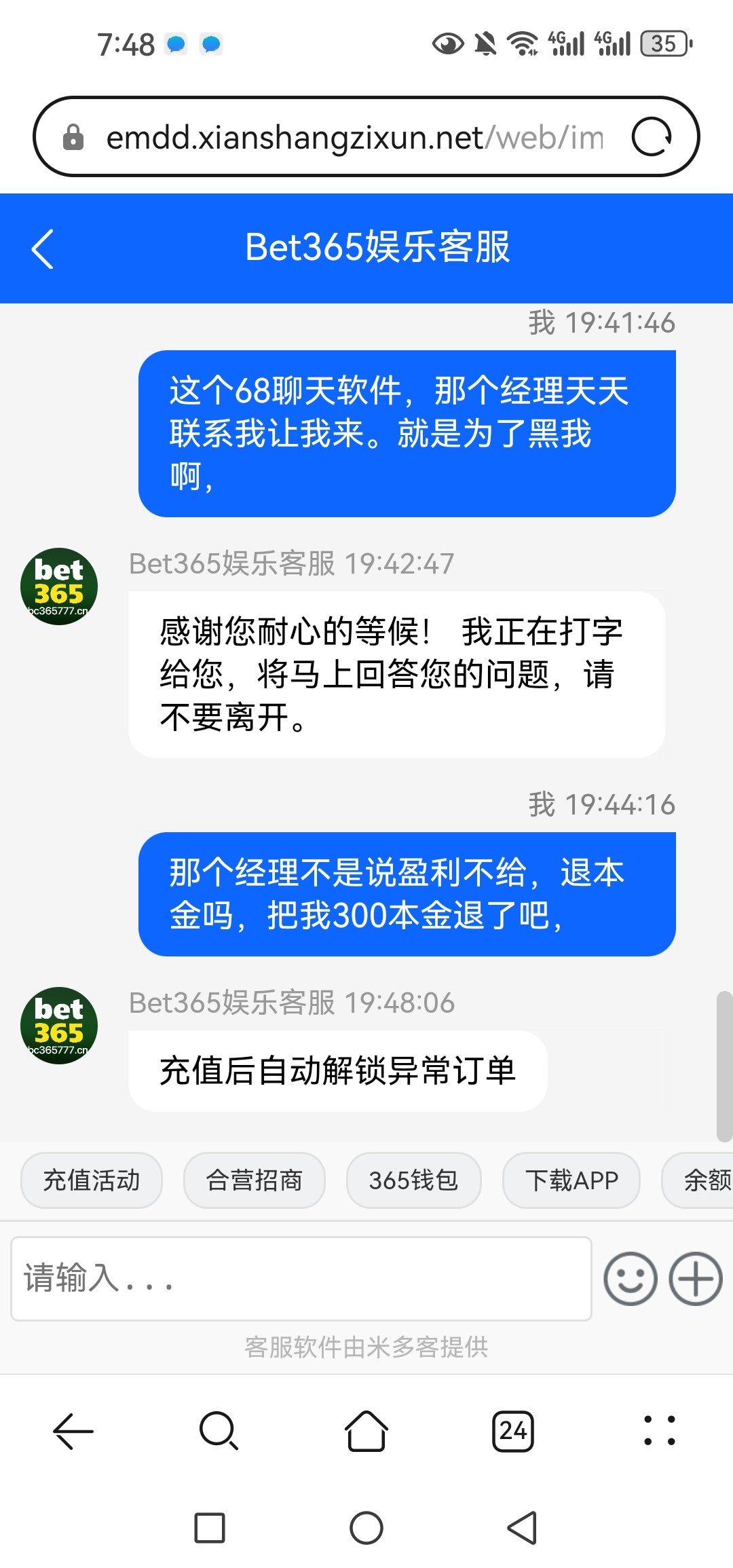This screenshot has width=733, height=1568.
Task: Open recent apps with the system square button
Action: [210, 1528]
